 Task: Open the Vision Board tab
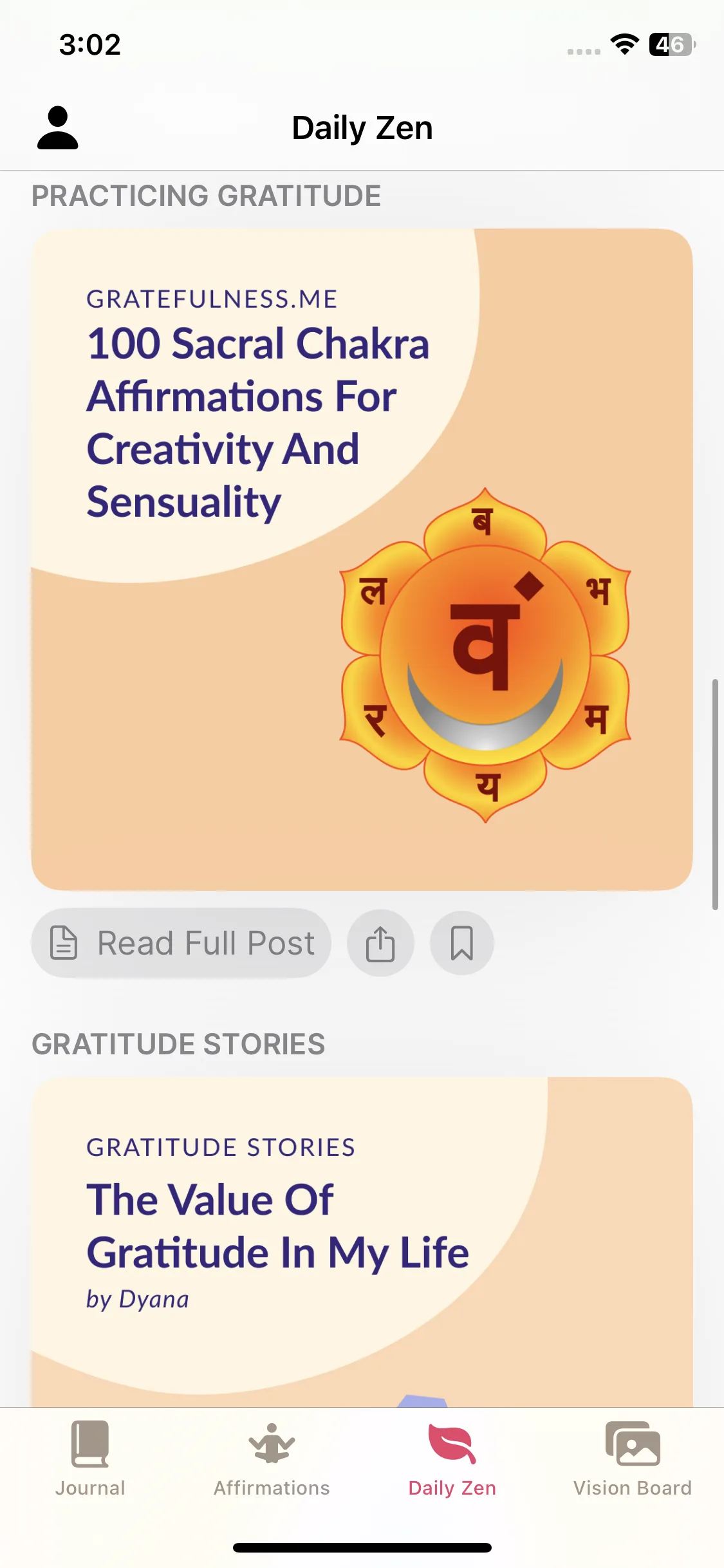pos(633,1459)
